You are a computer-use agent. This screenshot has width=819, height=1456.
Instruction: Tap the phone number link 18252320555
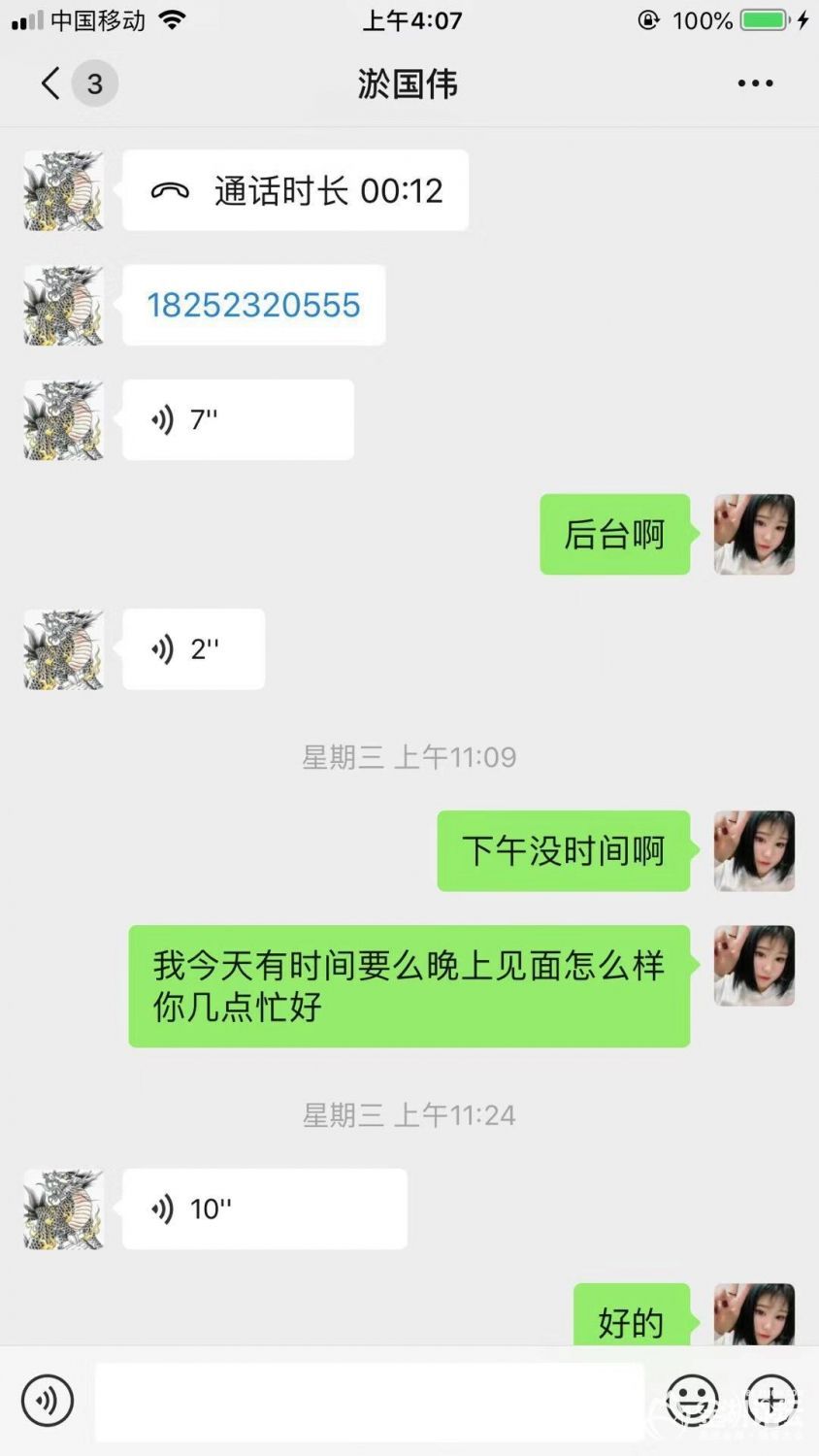pyautogui.click(x=253, y=305)
